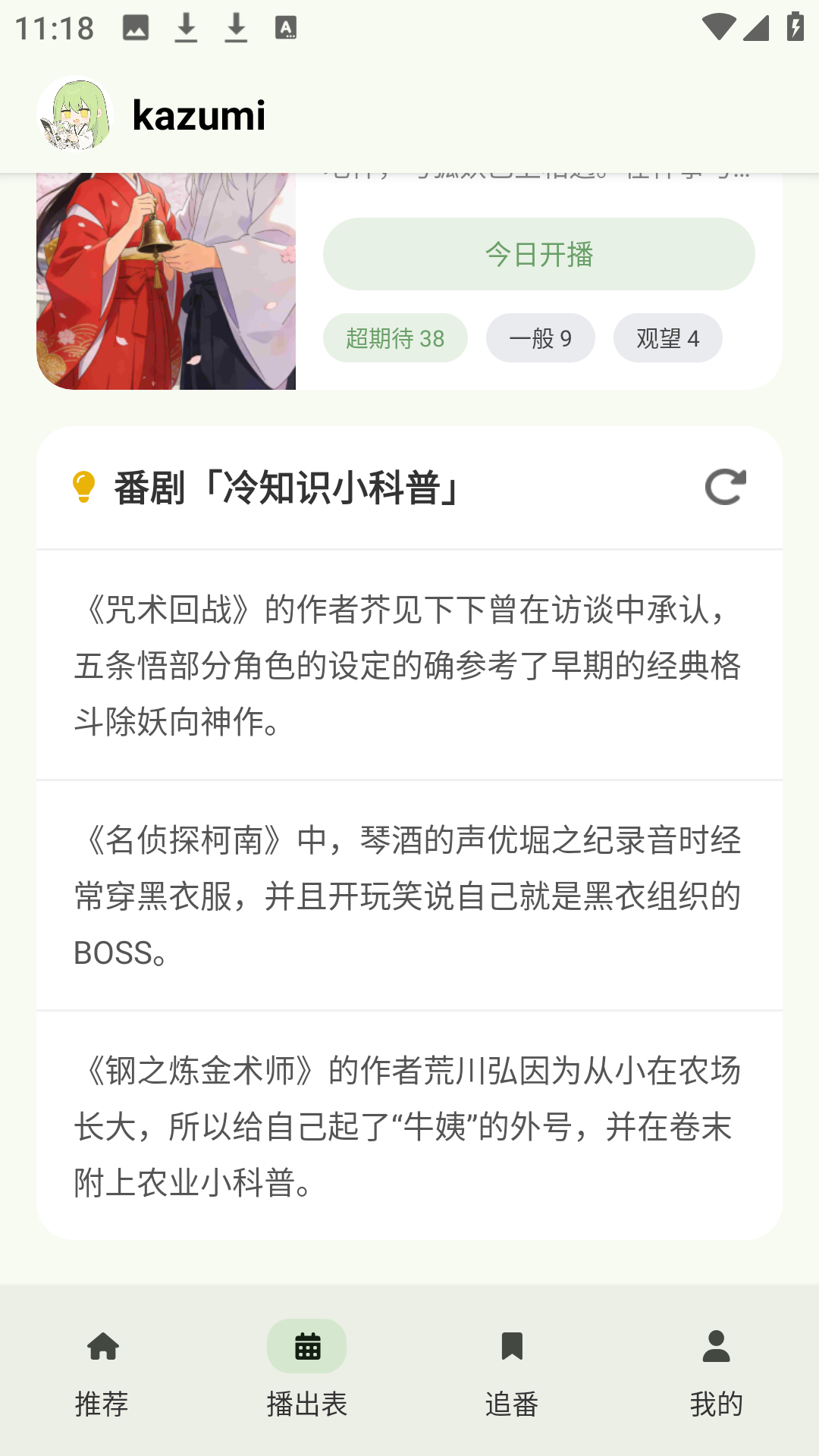The image size is (819, 1456).
Task: Tap the 今日开播 button
Action: 539,253
